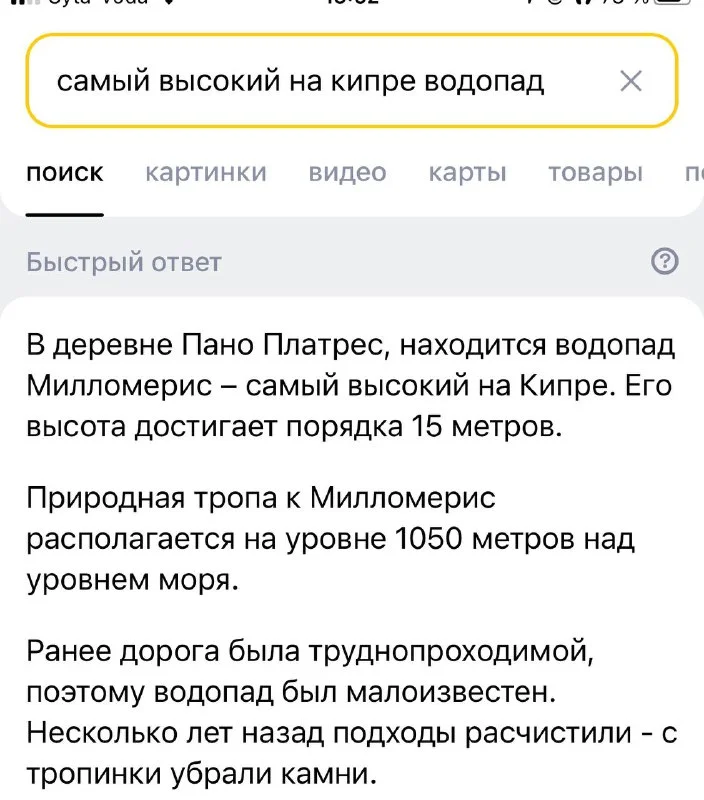This screenshot has width=704, height=800.
Task: Select the поиск tab
Action: point(64,173)
